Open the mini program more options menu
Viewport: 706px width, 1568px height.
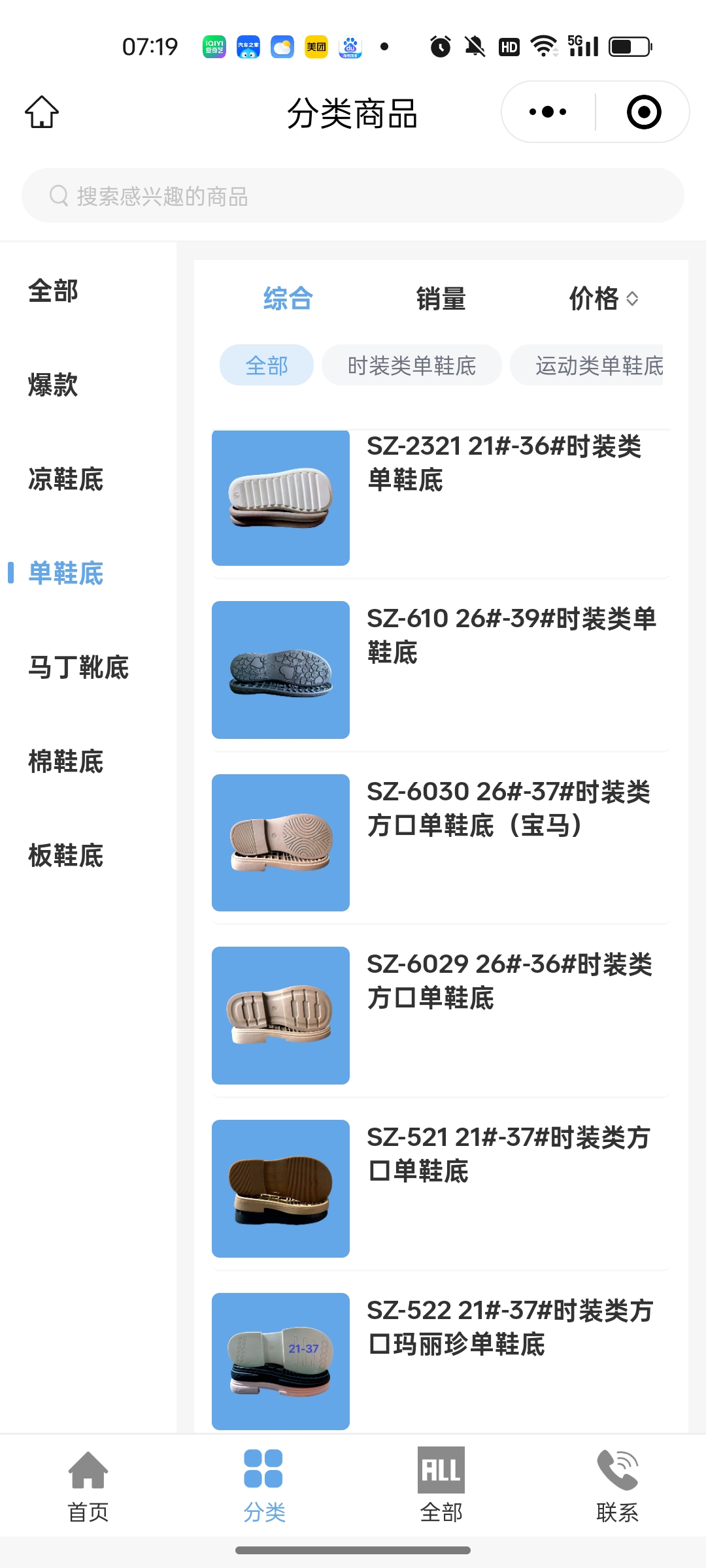tap(548, 112)
